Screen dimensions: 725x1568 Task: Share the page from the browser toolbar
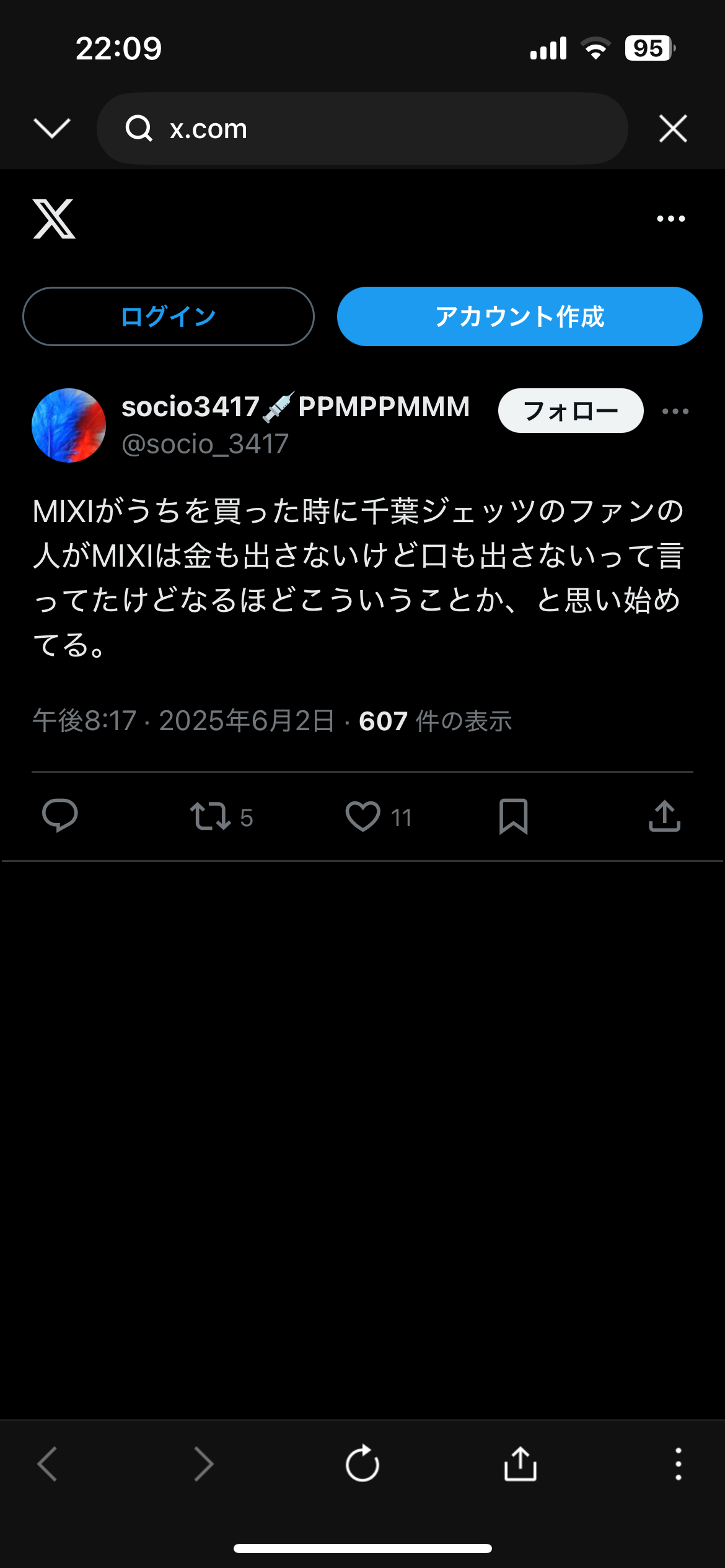tap(520, 1464)
